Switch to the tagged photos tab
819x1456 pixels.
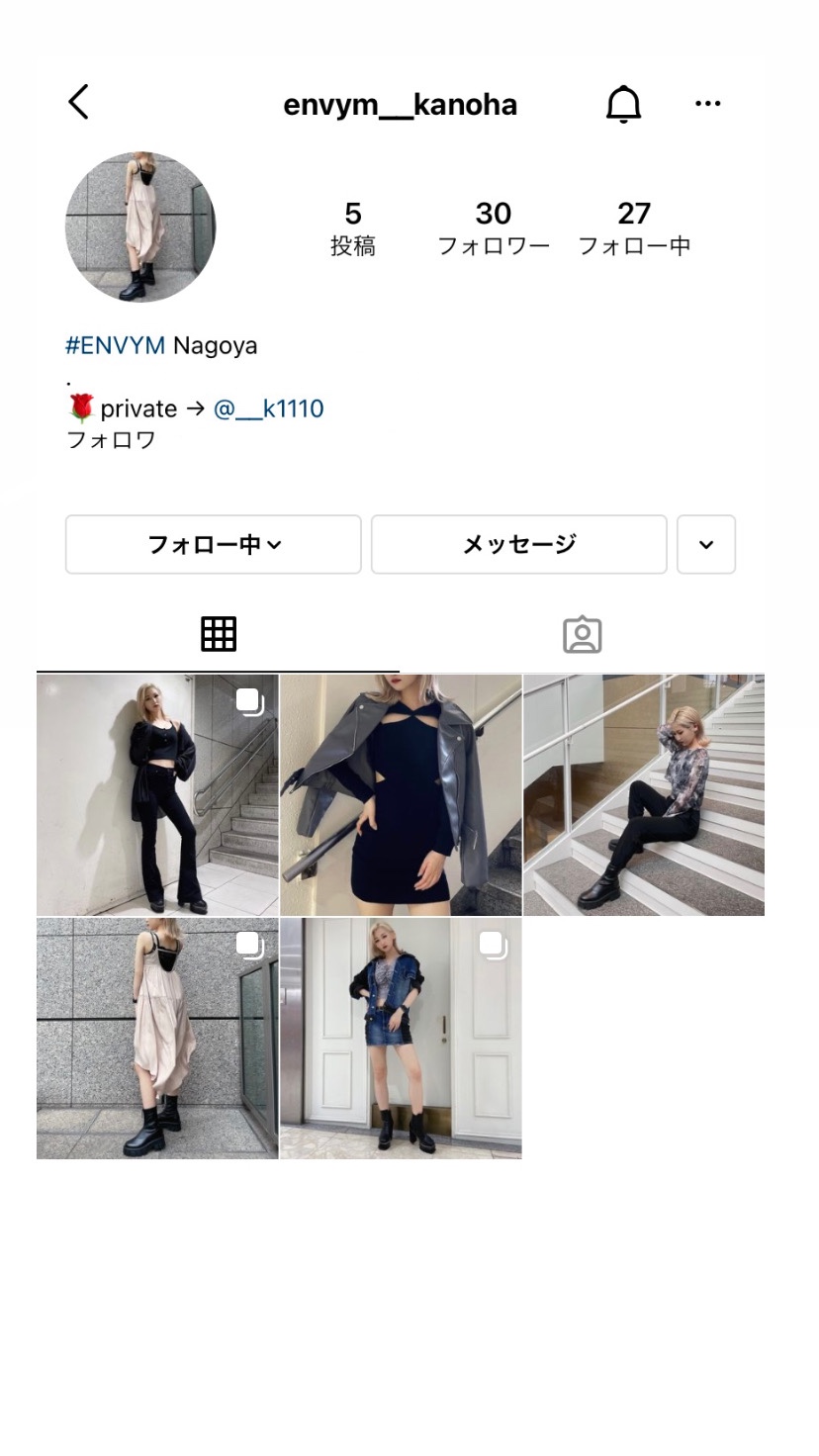coord(582,635)
